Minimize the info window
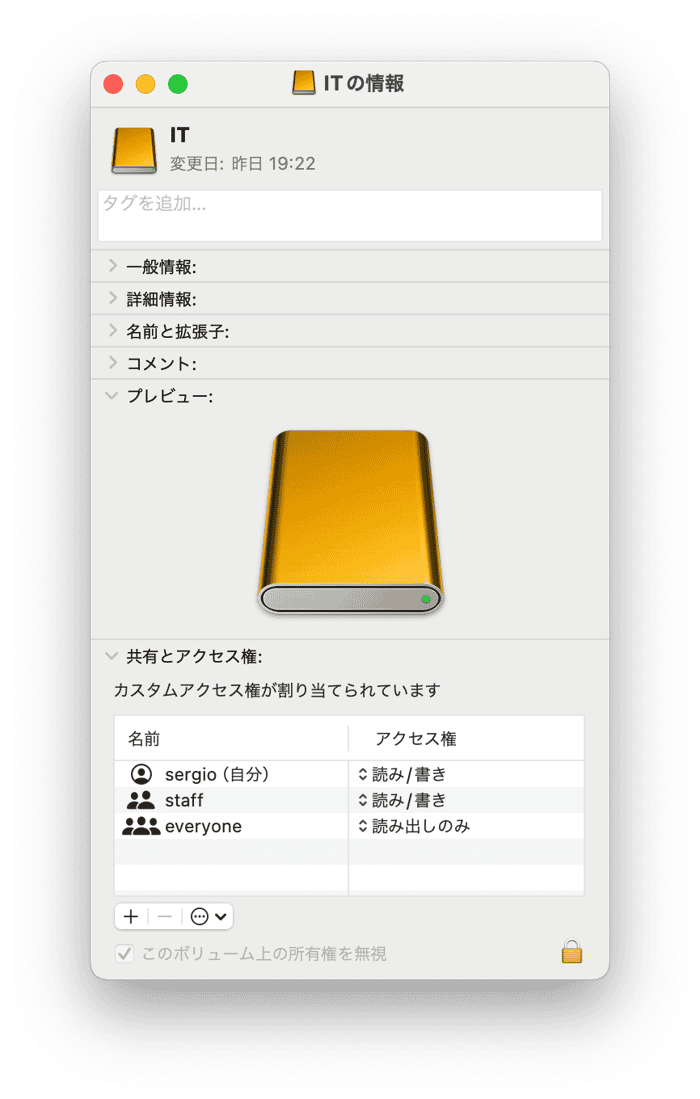This screenshot has width=700, height=1099. (145, 84)
